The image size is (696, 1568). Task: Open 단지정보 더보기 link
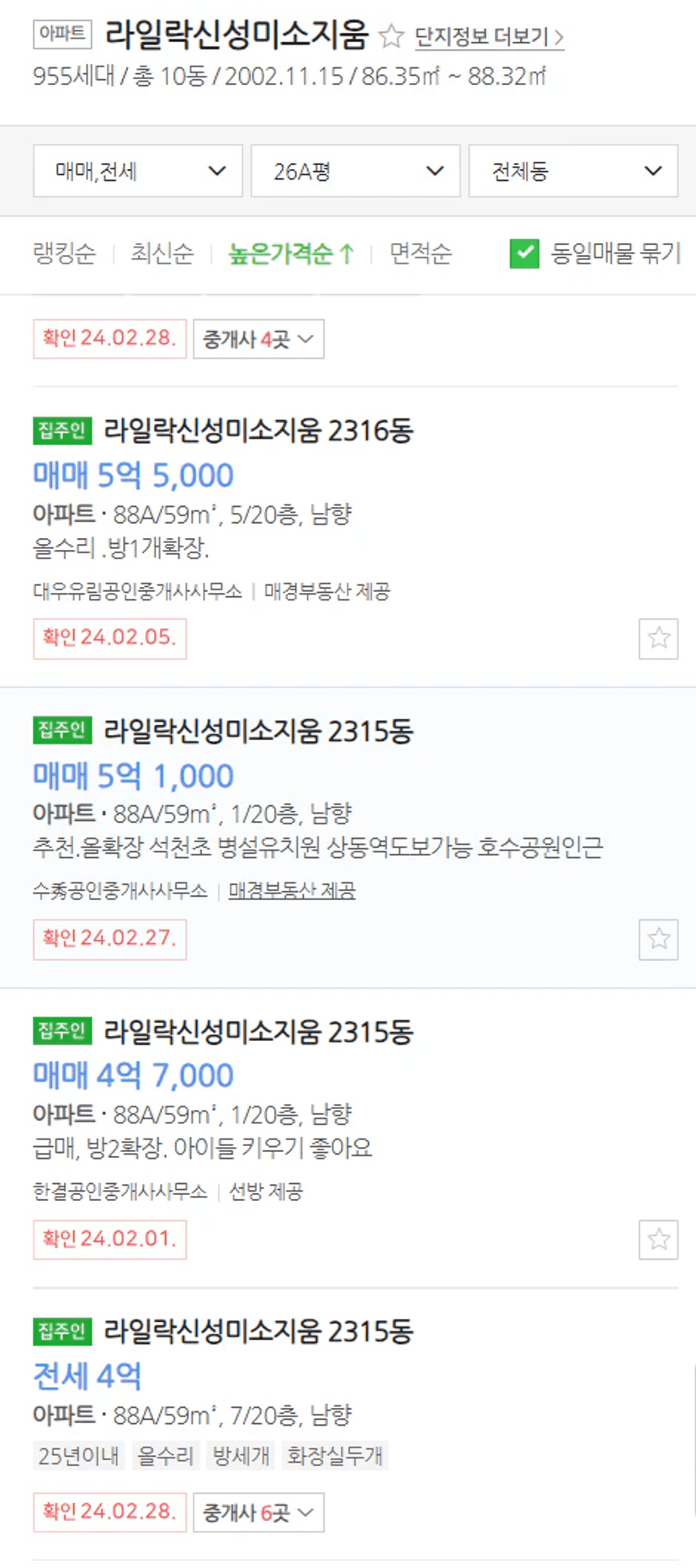(x=489, y=37)
